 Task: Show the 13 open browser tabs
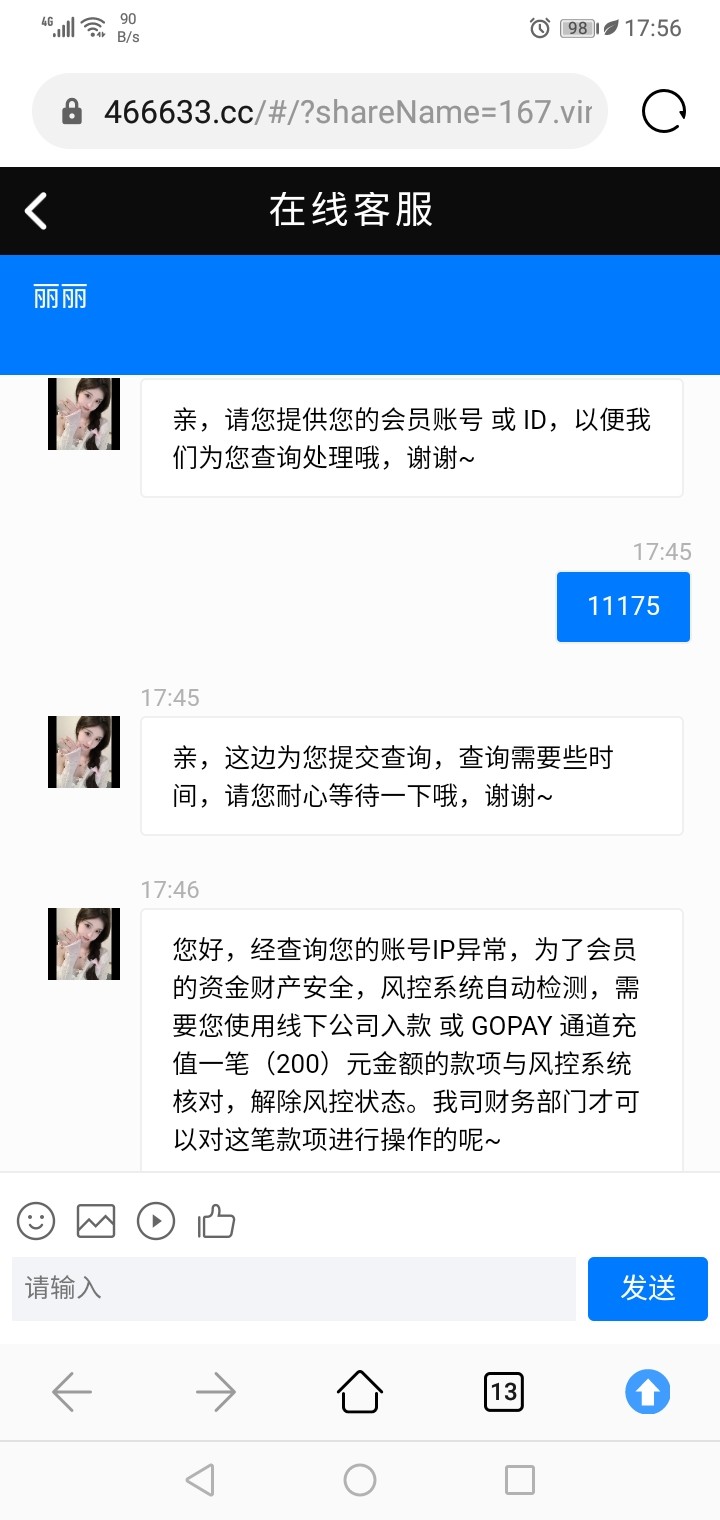click(x=504, y=1391)
